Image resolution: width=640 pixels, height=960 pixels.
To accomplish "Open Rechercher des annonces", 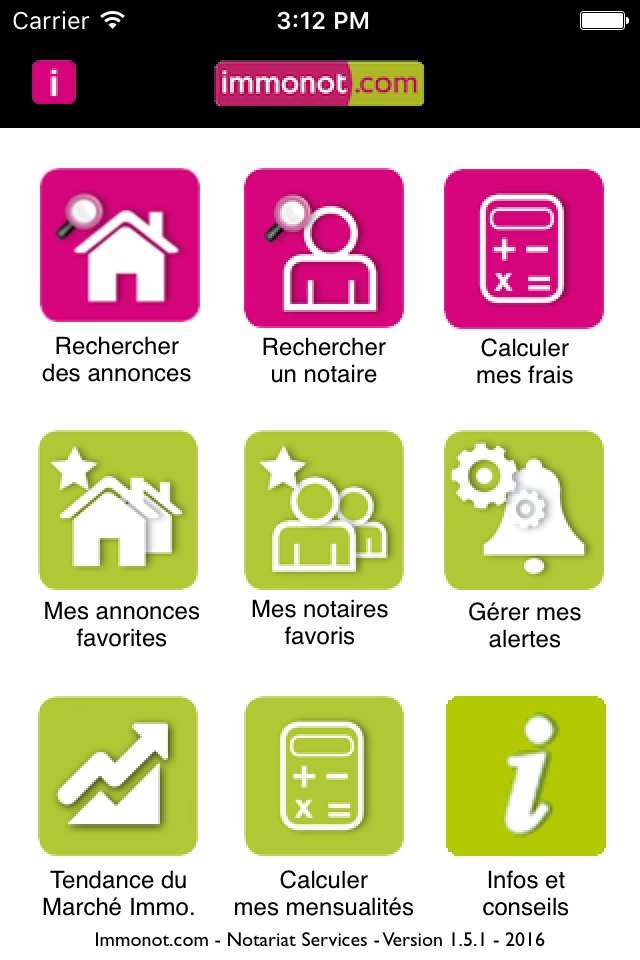I will click(119, 245).
